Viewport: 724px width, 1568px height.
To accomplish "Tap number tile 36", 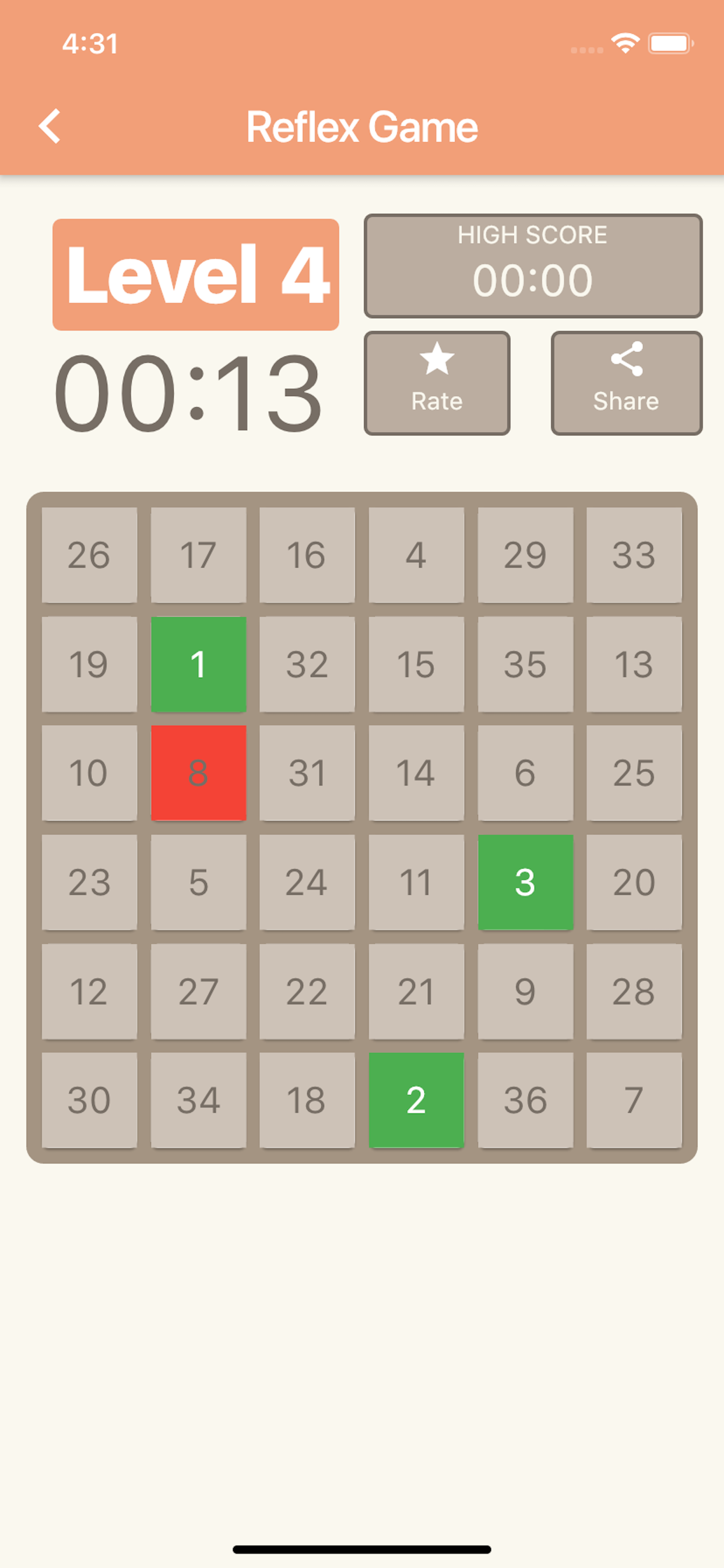I will [526, 1100].
